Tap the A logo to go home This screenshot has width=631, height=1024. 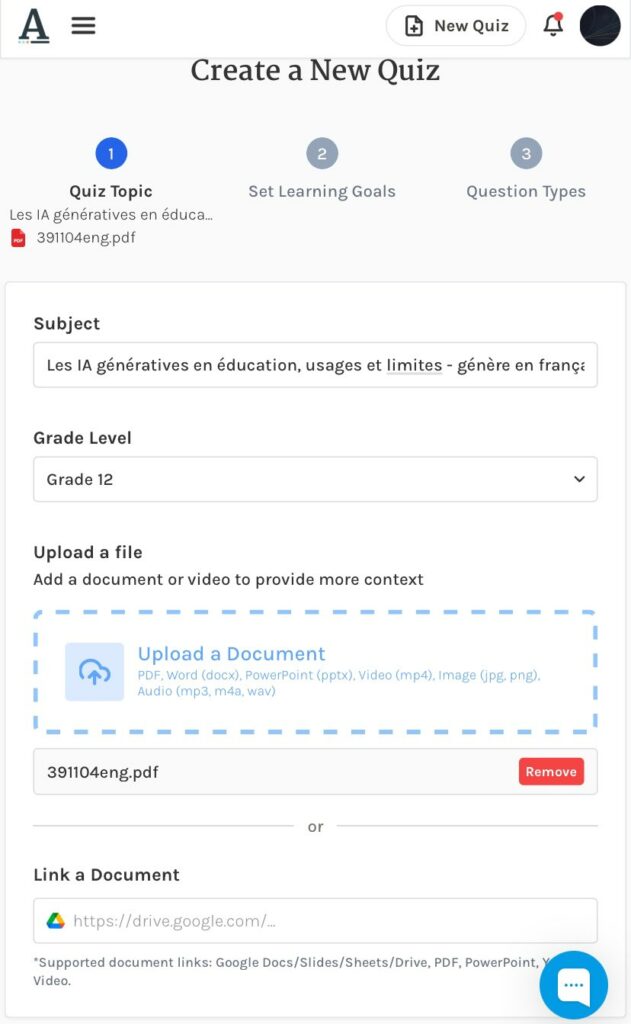click(x=34, y=26)
